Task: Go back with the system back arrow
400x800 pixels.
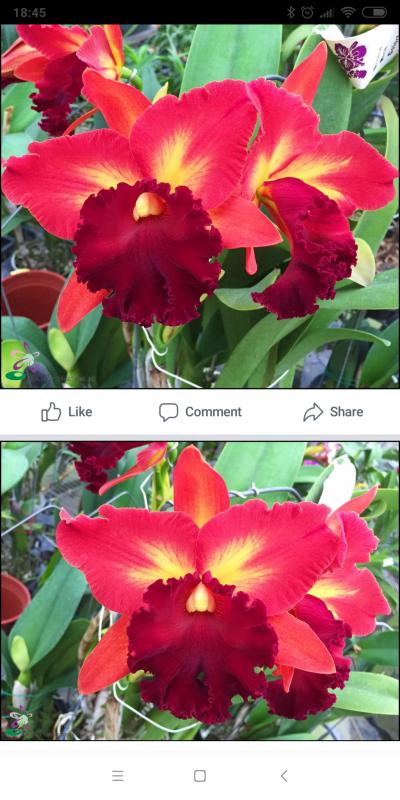Action: coord(284,776)
